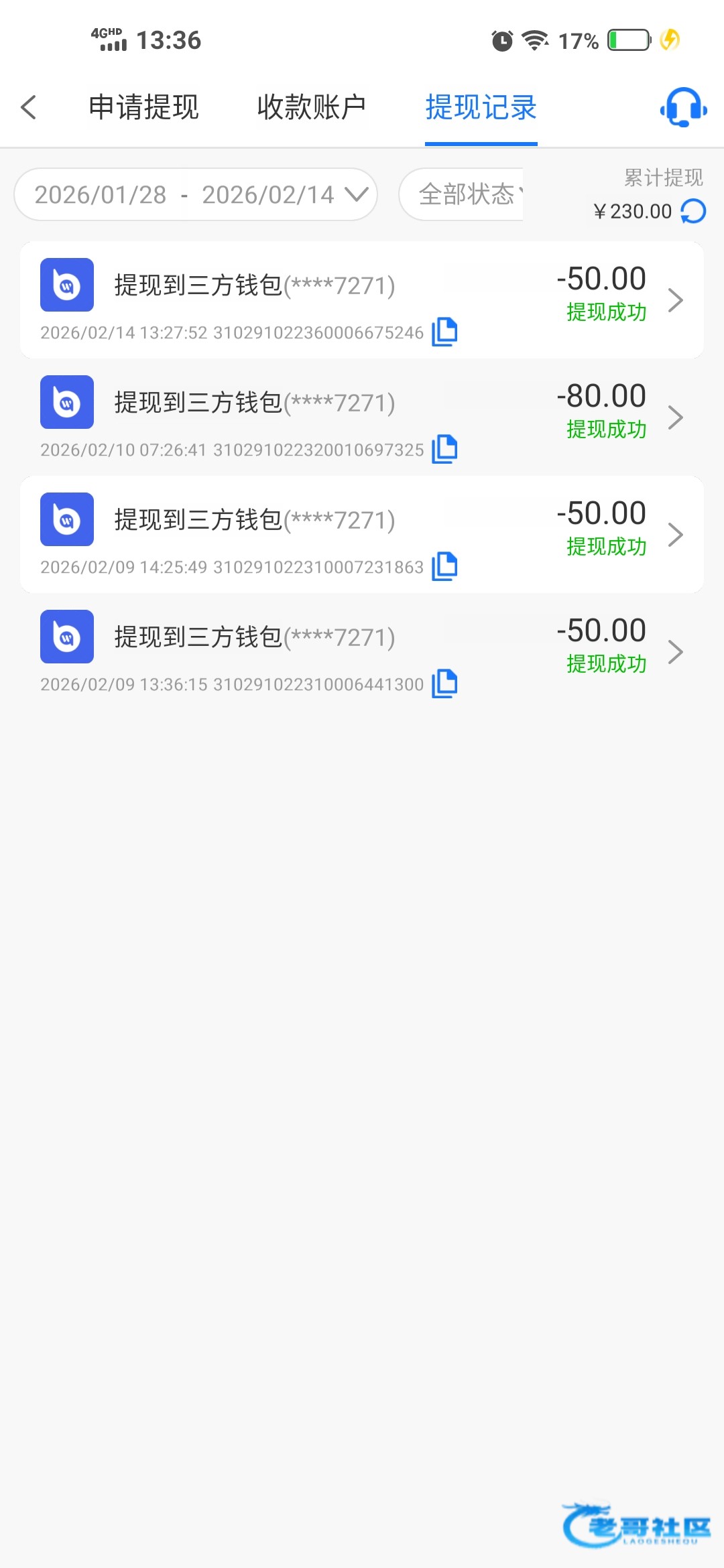Copy order number ending in 6441300

coord(444,683)
